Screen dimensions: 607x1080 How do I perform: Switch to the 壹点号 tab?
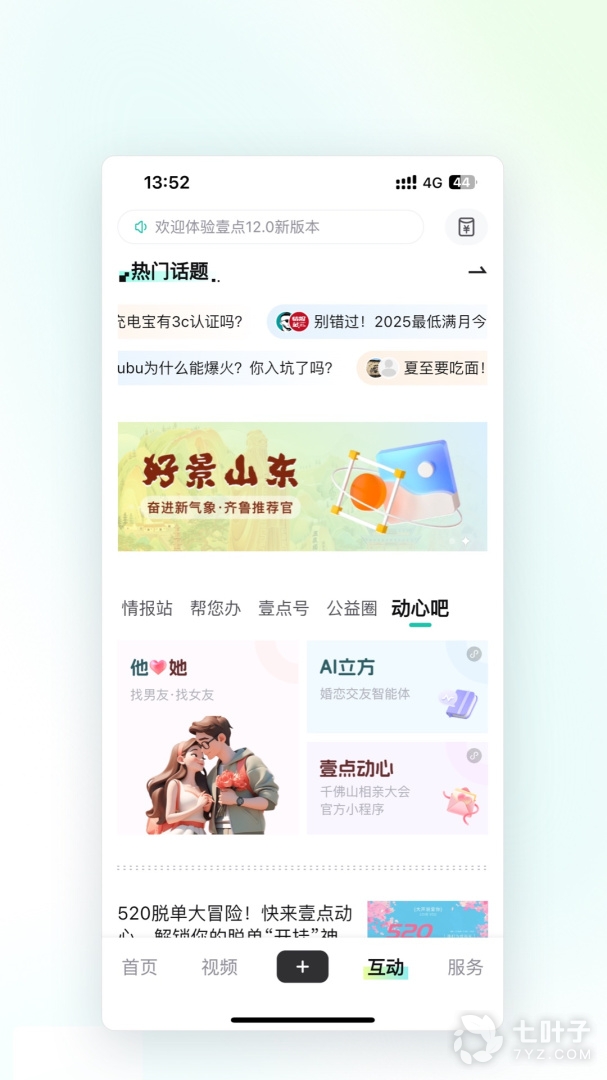pyautogui.click(x=283, y=608)
